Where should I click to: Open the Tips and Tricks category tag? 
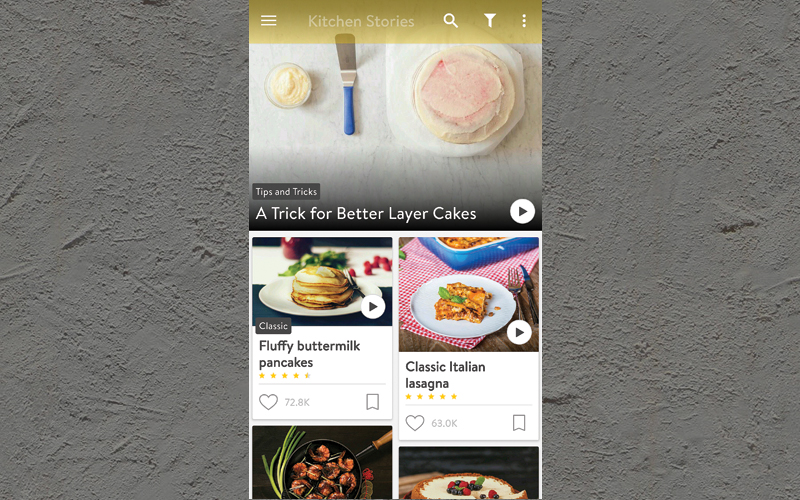pyautogui.click(x=286, y=192)
